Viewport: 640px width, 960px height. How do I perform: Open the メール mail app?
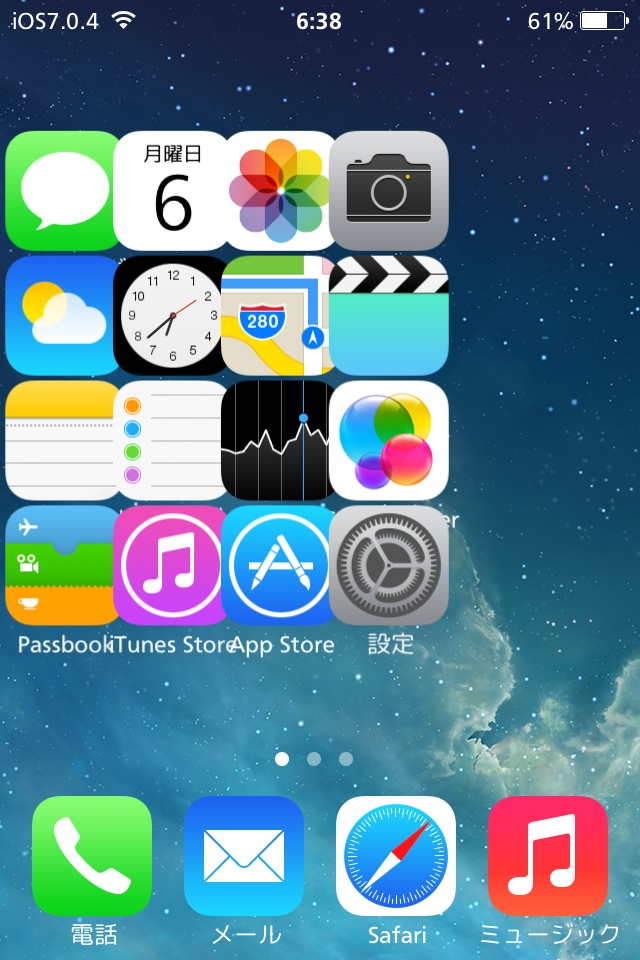(244, 856)
